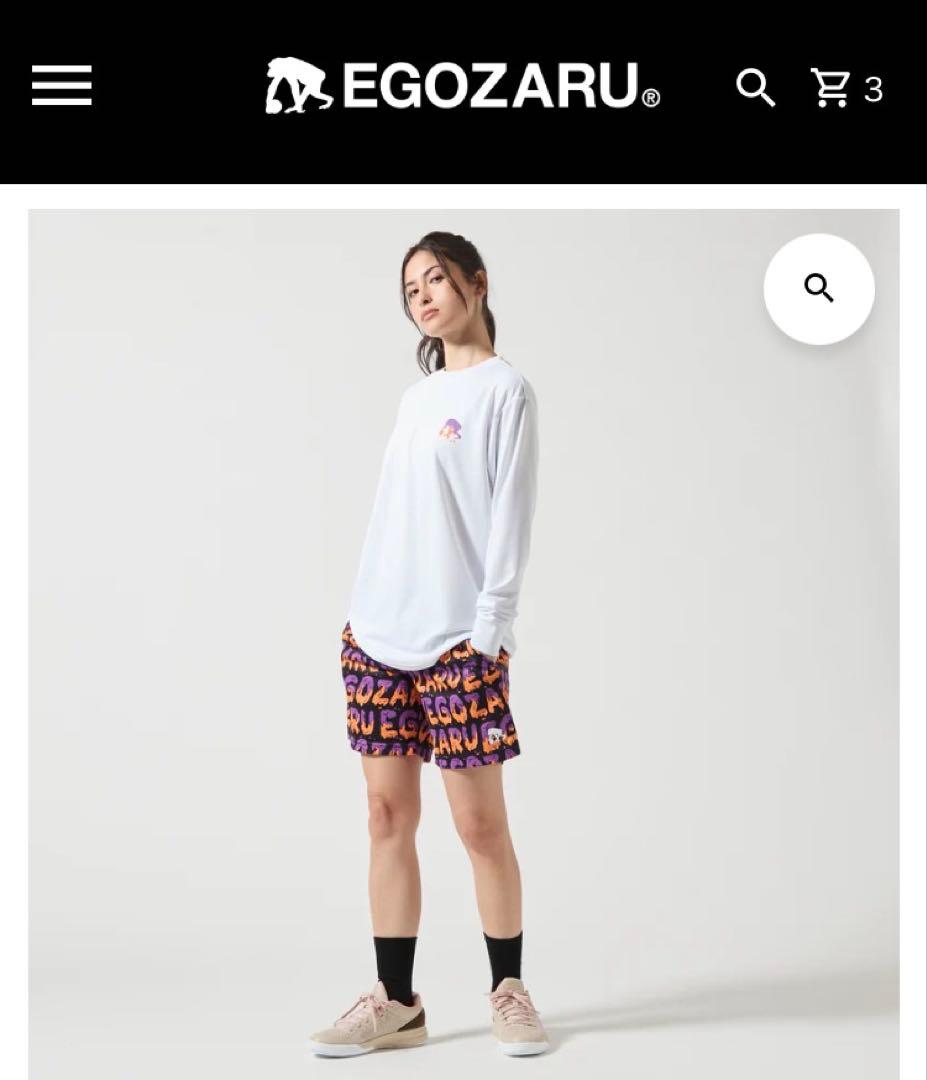Click the magnifier button to zoom product photo
The image size is (927, 1080).
(819, 288)
